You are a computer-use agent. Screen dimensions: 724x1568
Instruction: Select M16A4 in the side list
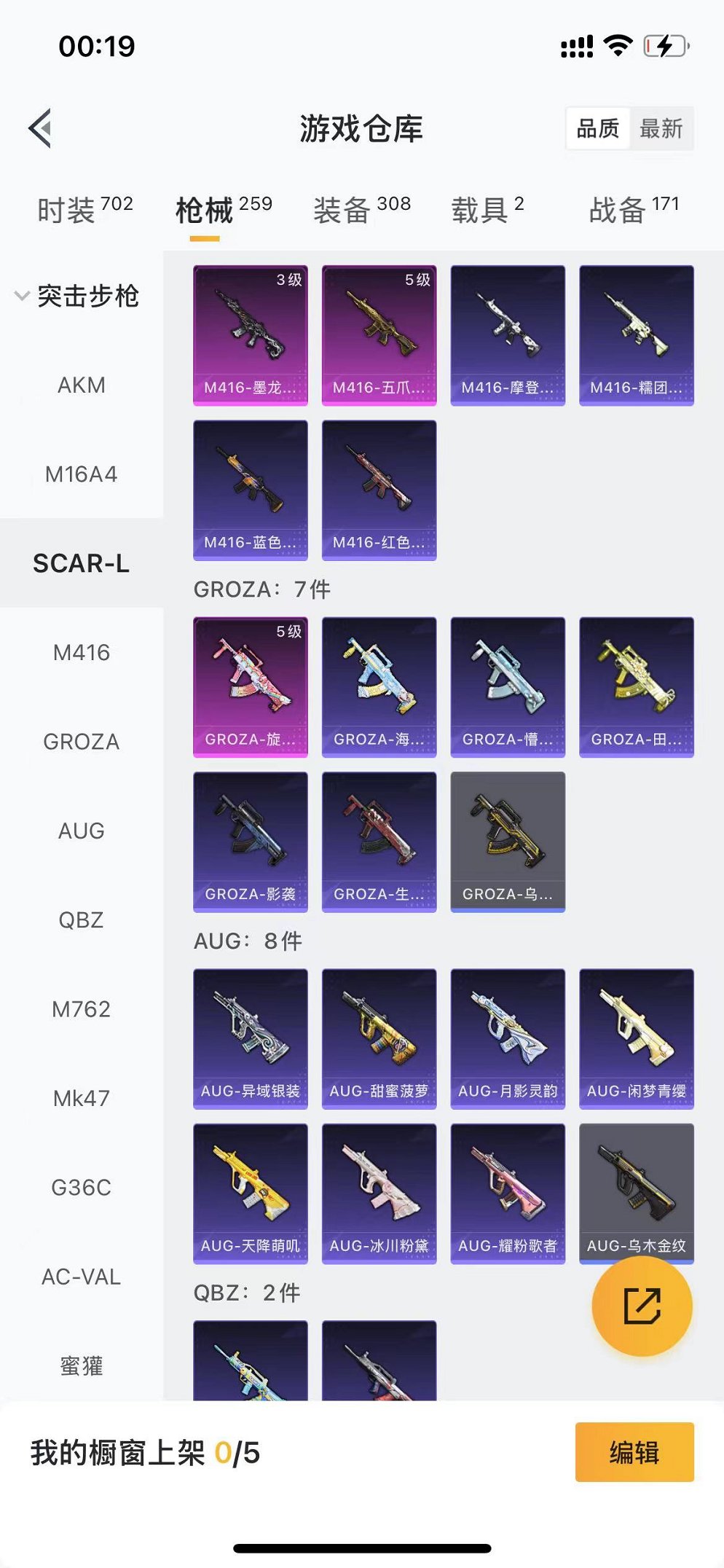(82, 474)
